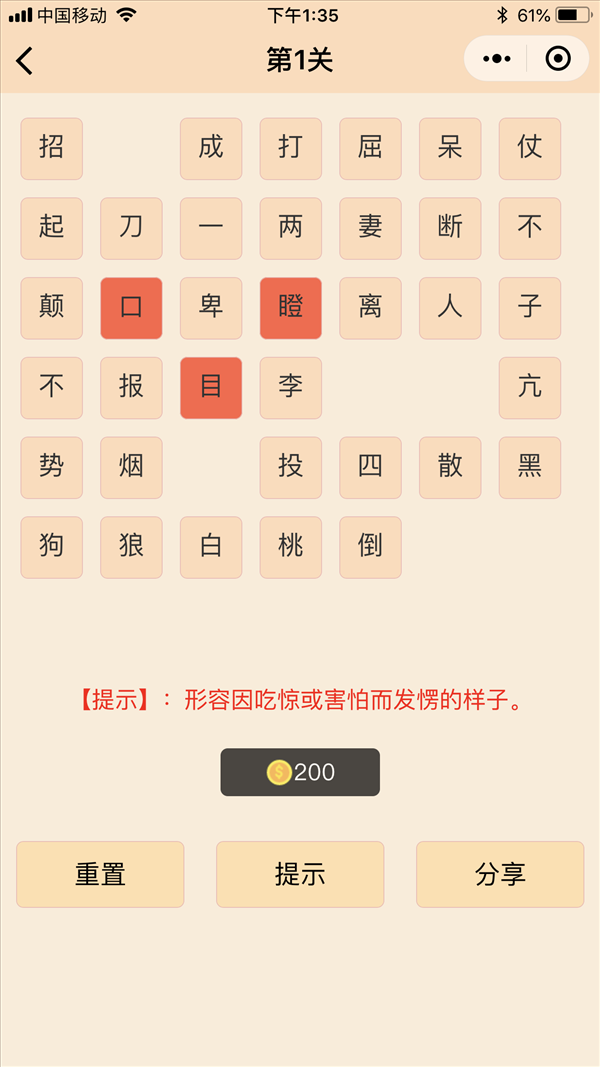Select the highlighted tile 目

click(211, 387)
